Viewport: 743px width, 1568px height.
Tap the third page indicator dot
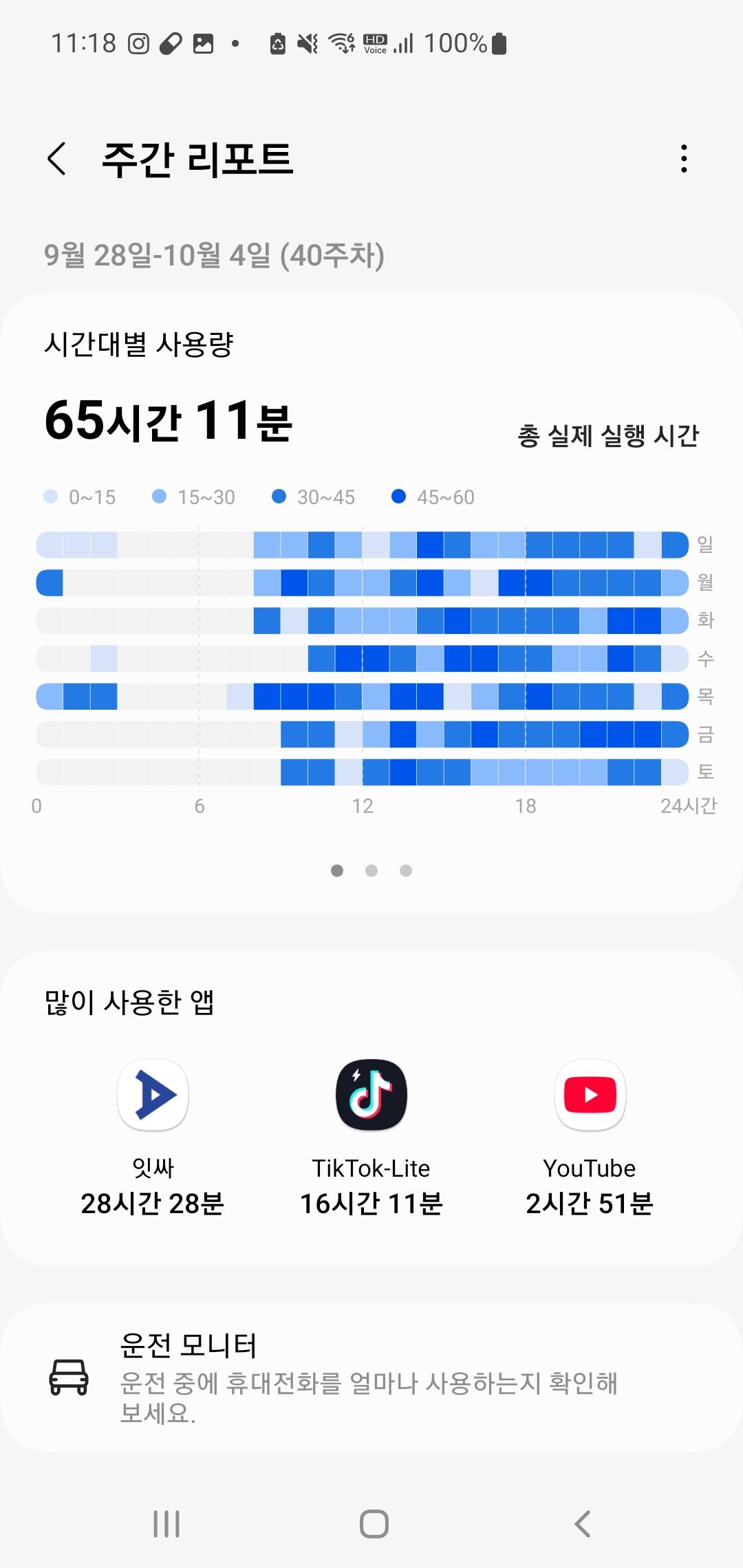pos(406,871)
